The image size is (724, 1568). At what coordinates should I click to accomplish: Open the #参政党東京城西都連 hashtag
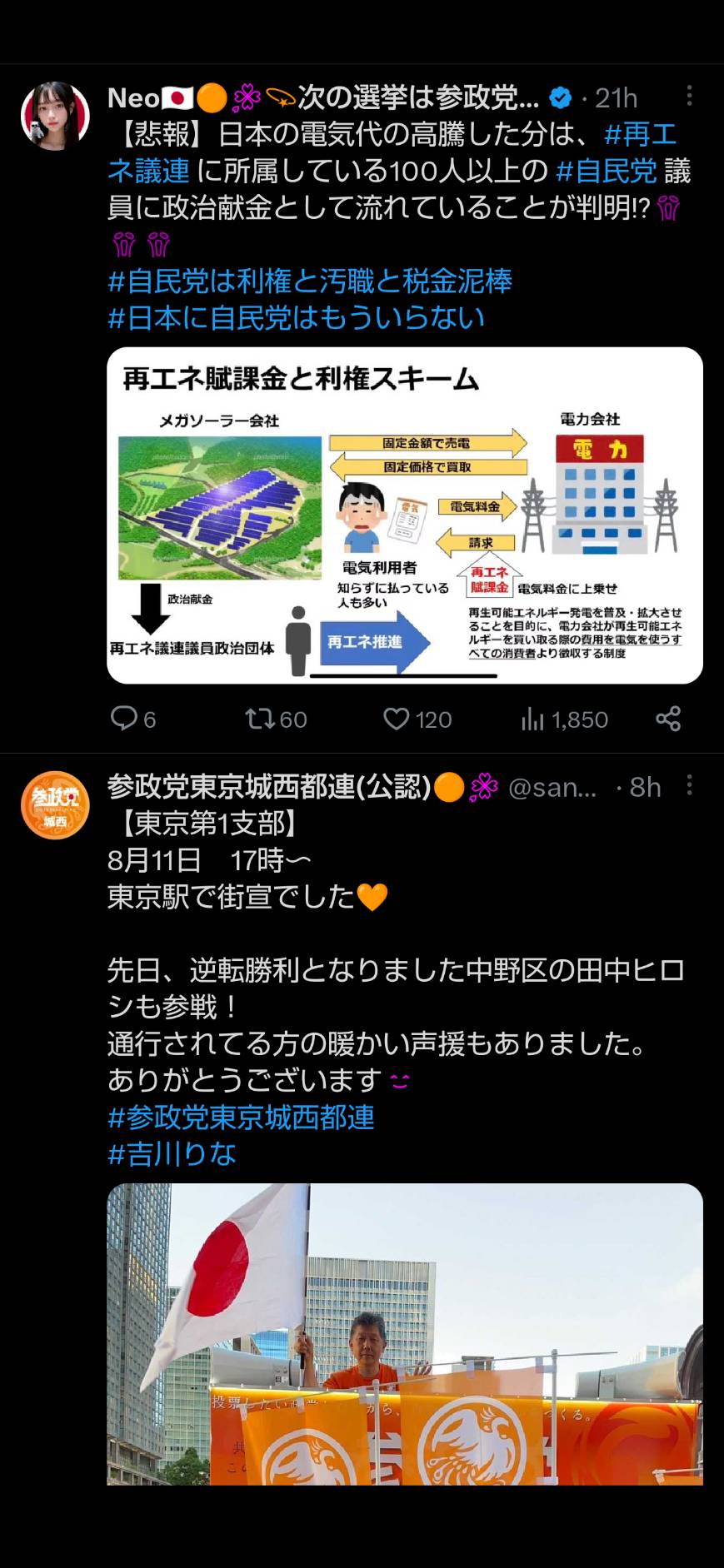click(242, 1118)
